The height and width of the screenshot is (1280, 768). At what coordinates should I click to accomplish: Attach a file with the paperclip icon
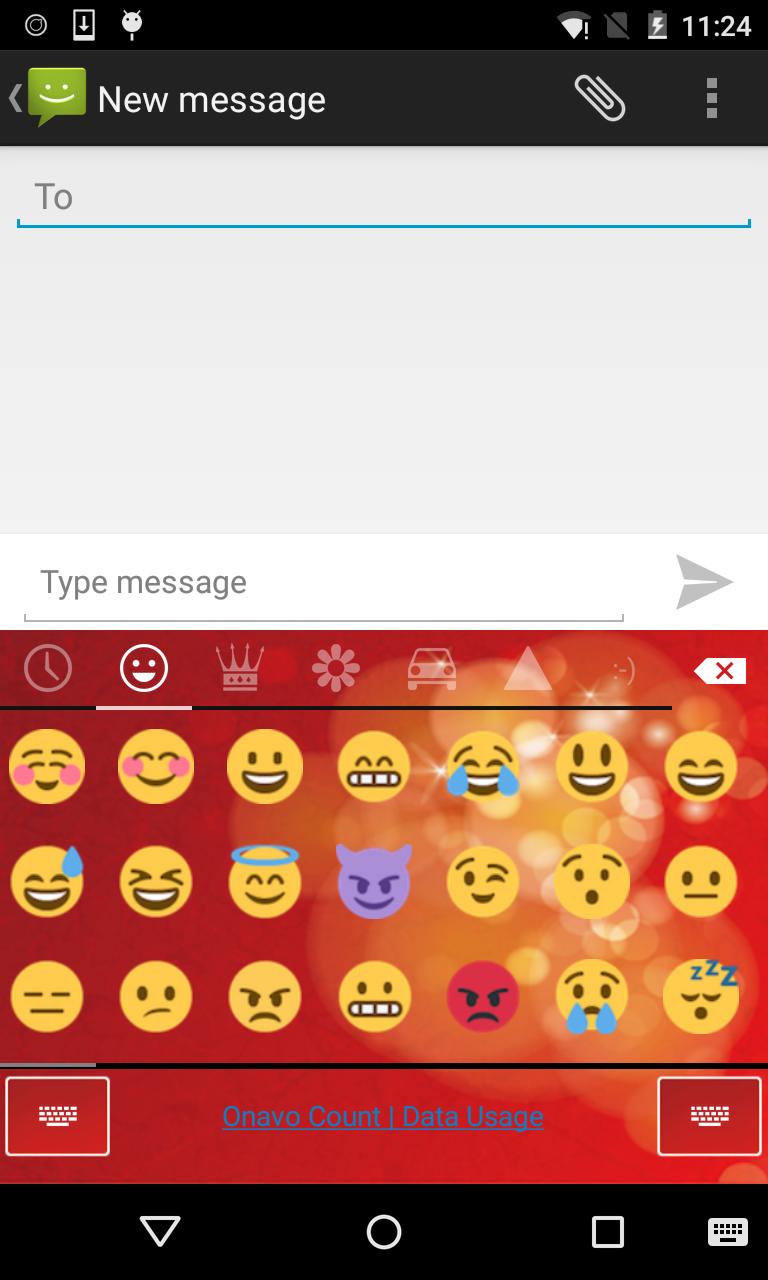click(600, 98)
